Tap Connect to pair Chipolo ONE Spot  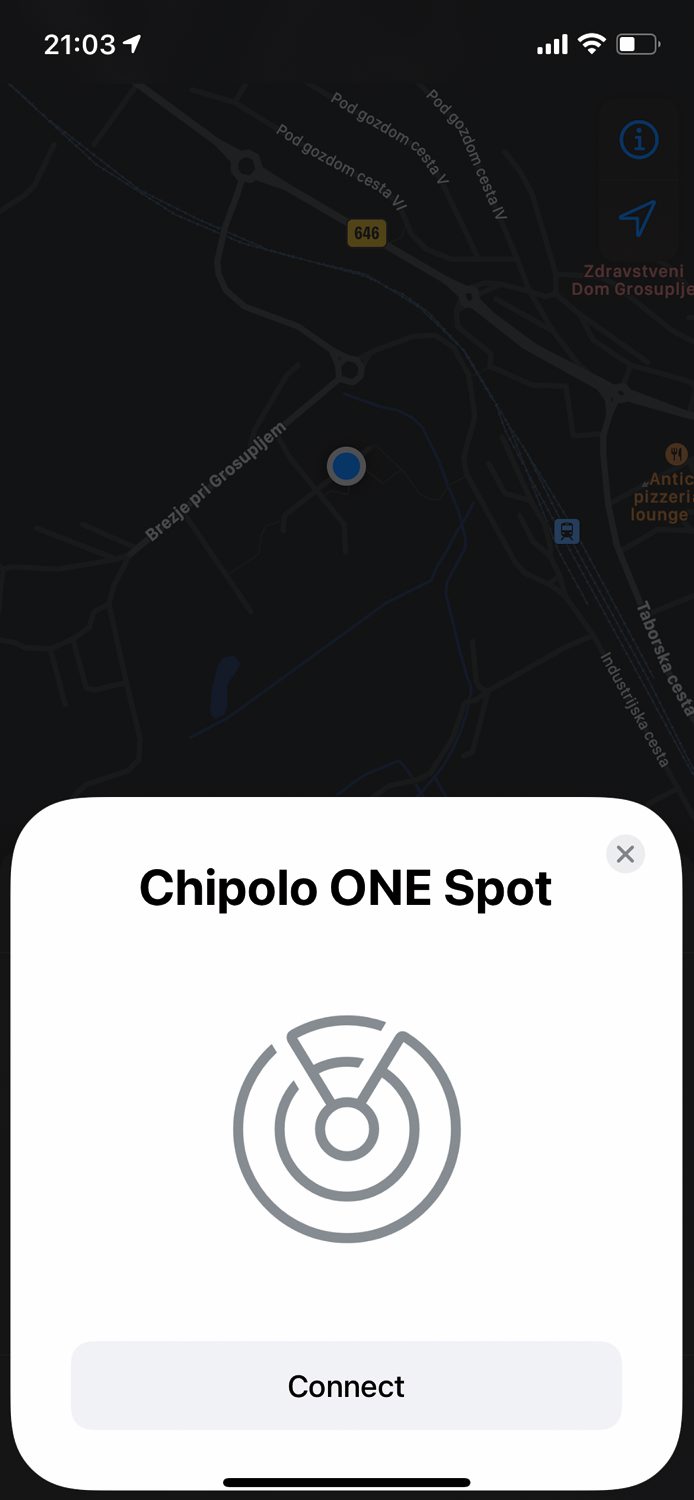(346, 1385)
